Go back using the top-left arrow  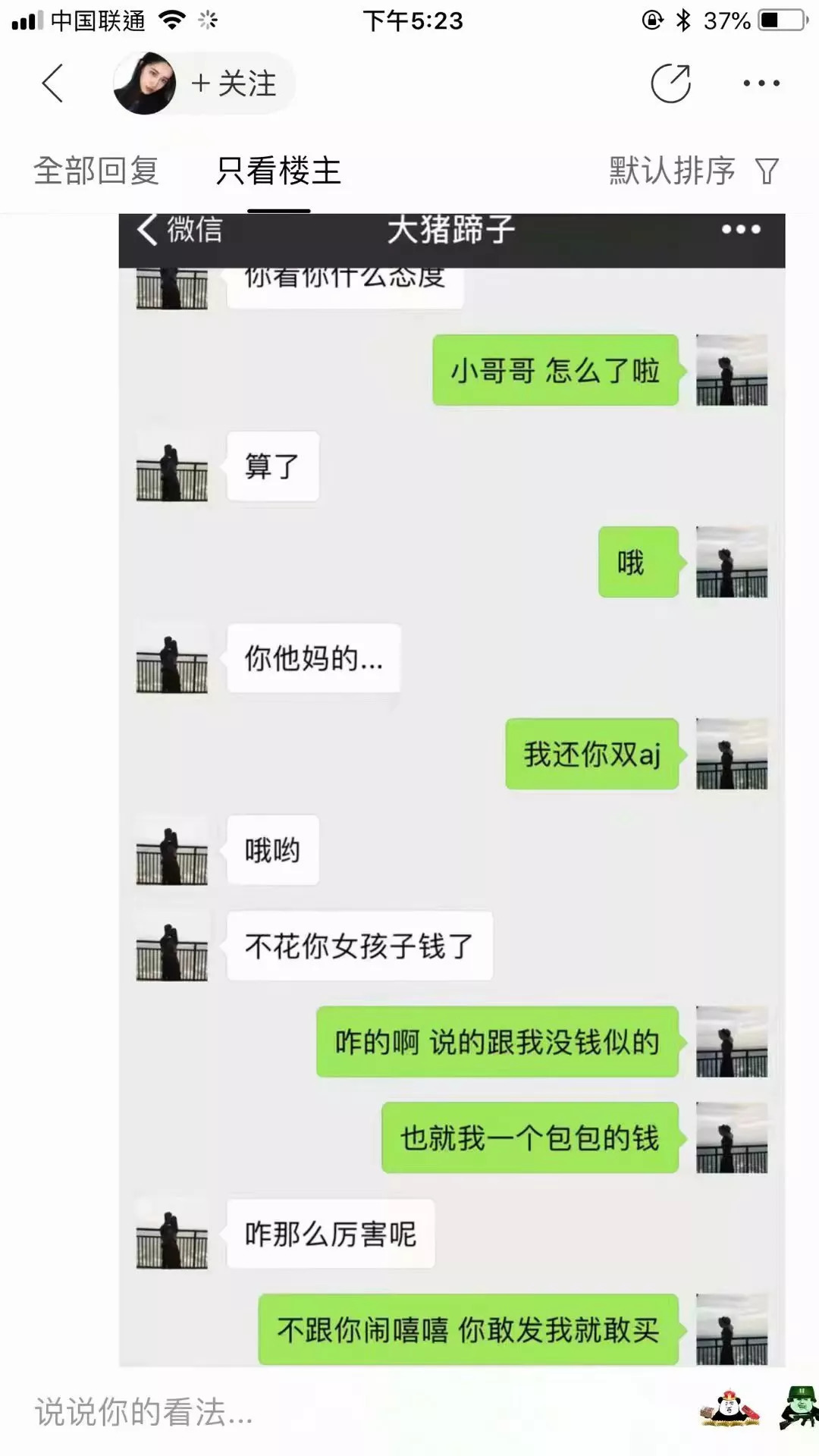pyautogui.click(x=52, y=83)
